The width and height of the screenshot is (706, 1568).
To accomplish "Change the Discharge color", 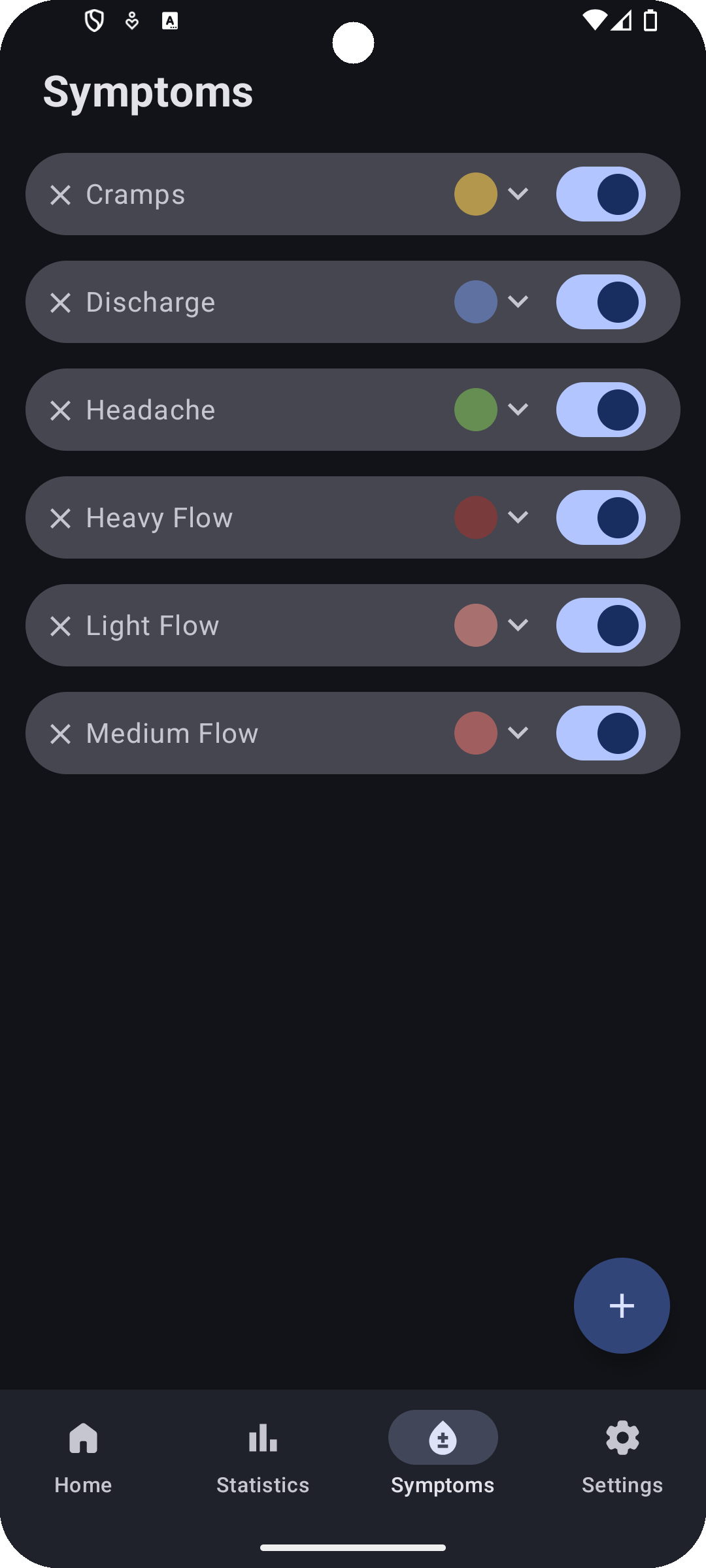I will [x=492, y=302].
